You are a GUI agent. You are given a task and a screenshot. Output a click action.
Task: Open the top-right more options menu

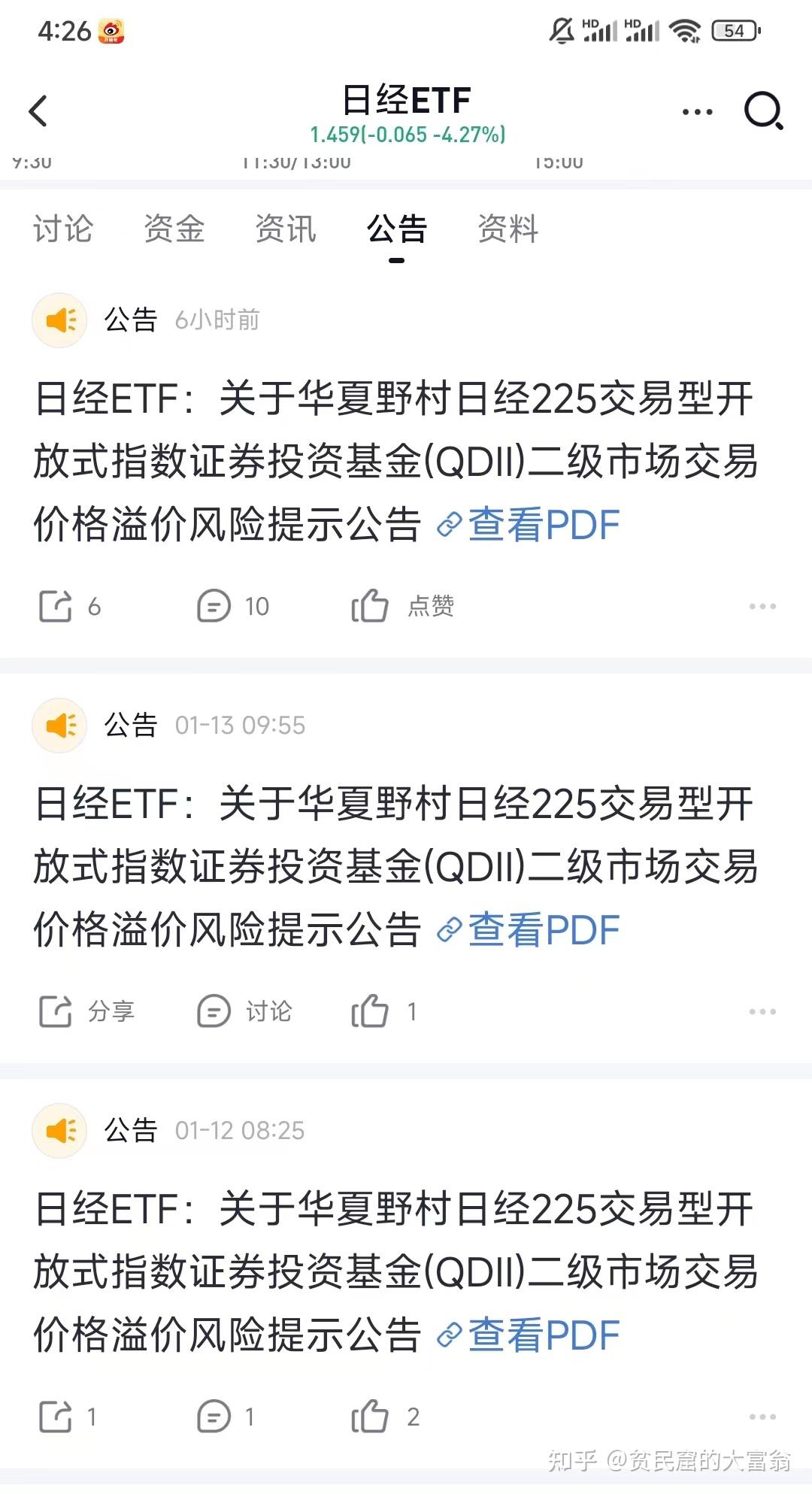coord(696,110)
